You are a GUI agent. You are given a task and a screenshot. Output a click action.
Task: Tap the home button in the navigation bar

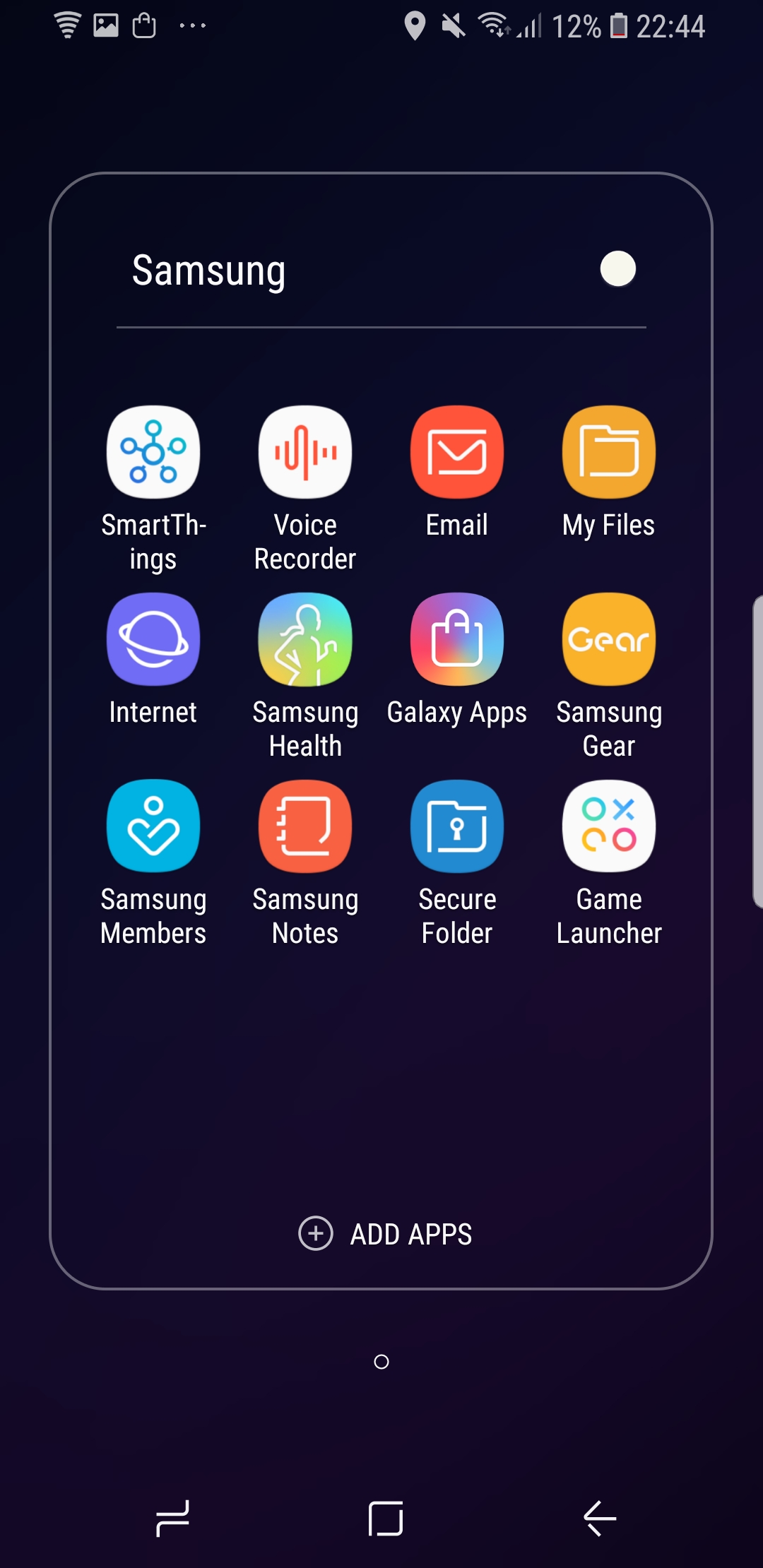[386, 1519]
